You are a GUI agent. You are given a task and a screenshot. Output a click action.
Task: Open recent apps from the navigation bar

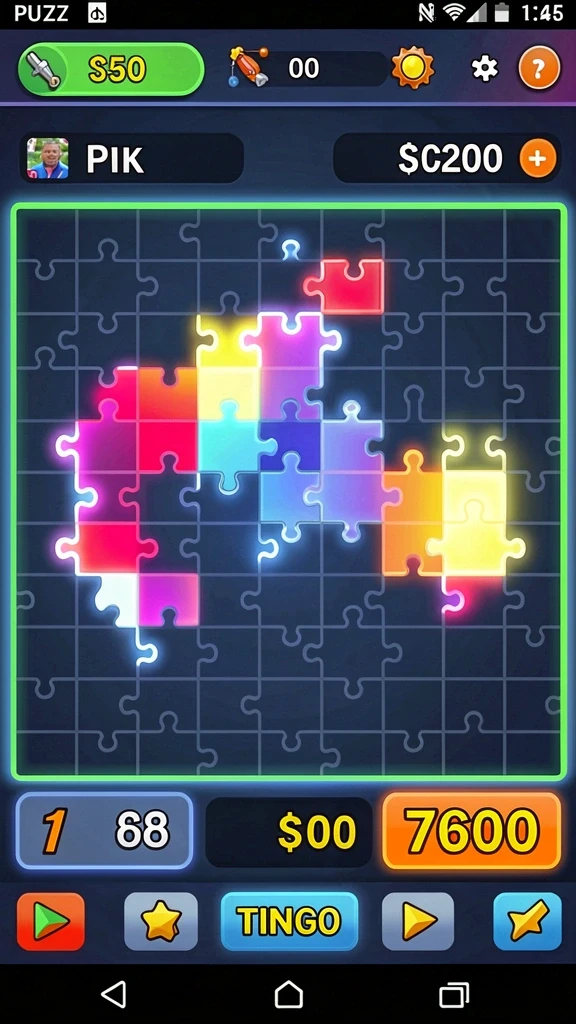click(455, 995)
